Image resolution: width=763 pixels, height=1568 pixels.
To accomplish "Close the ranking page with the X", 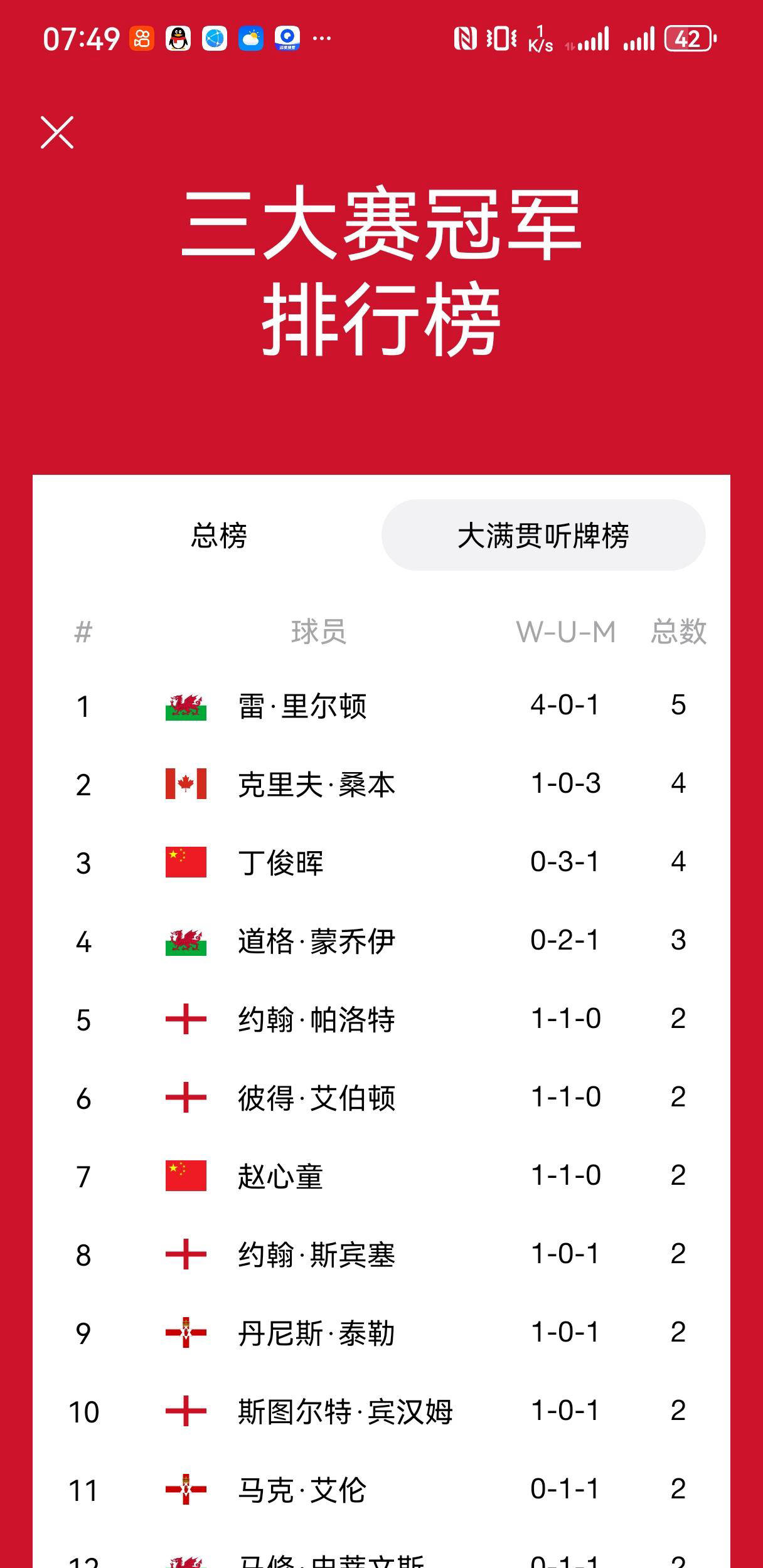I will (x=57, y=132).
